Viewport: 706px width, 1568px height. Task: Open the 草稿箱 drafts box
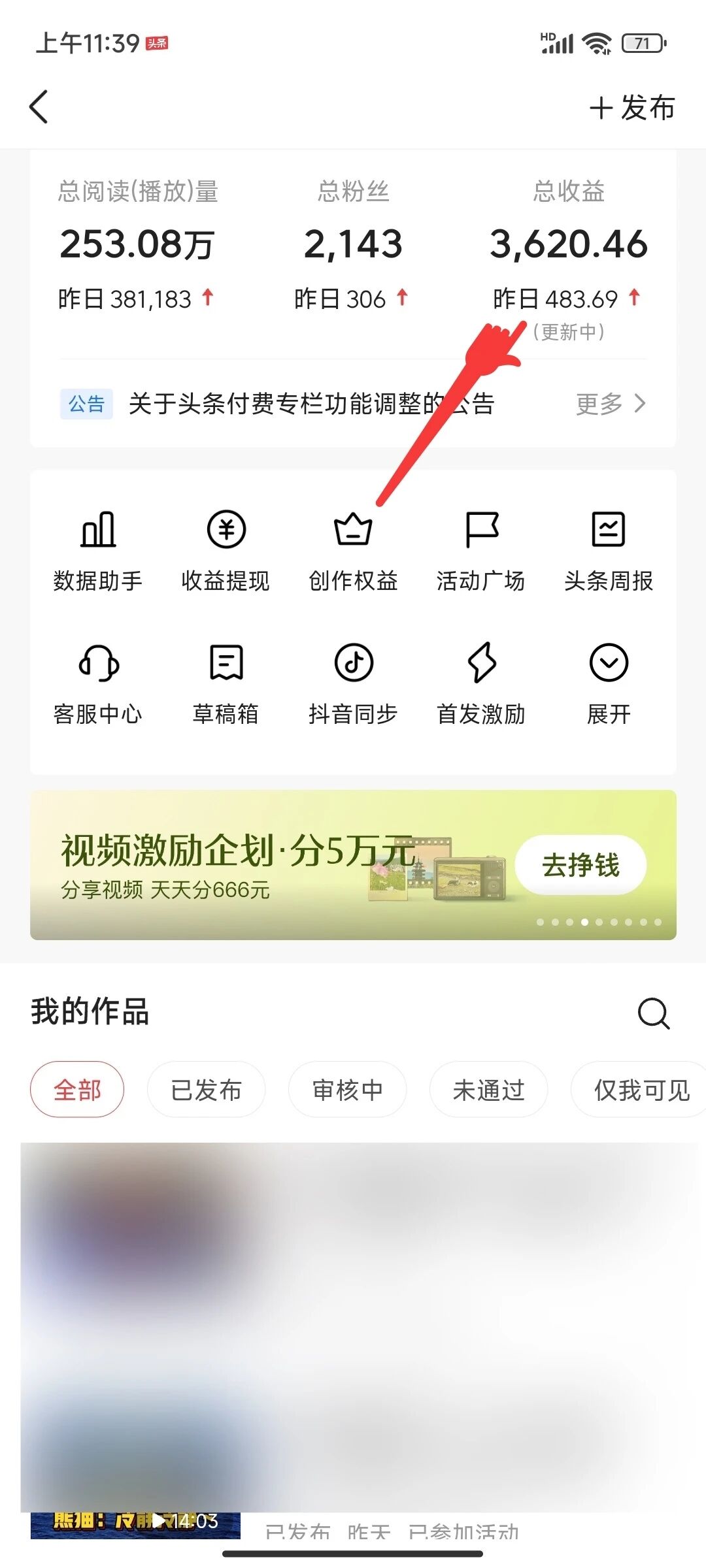(226, 683)
